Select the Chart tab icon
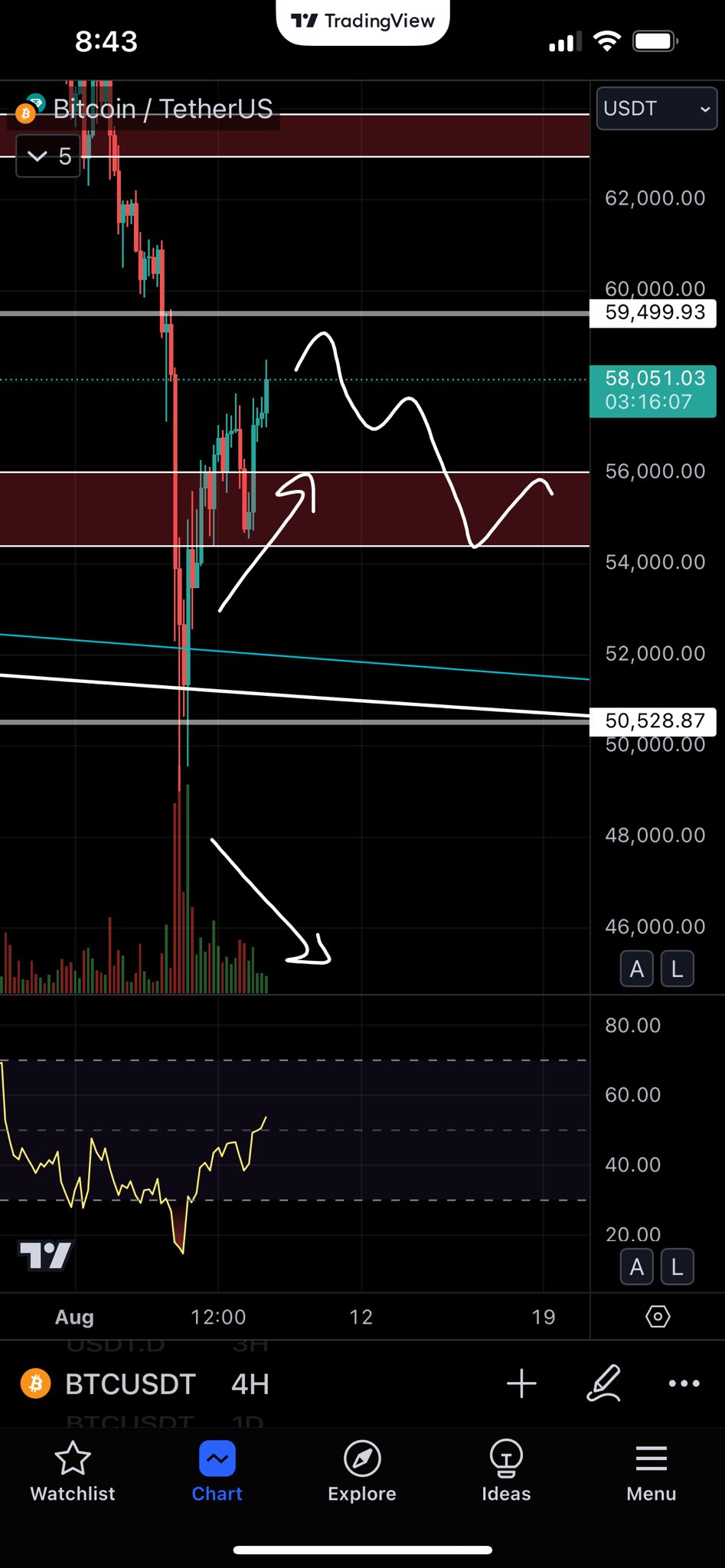The image size is (725, 1568). (x=217, y=1458)
